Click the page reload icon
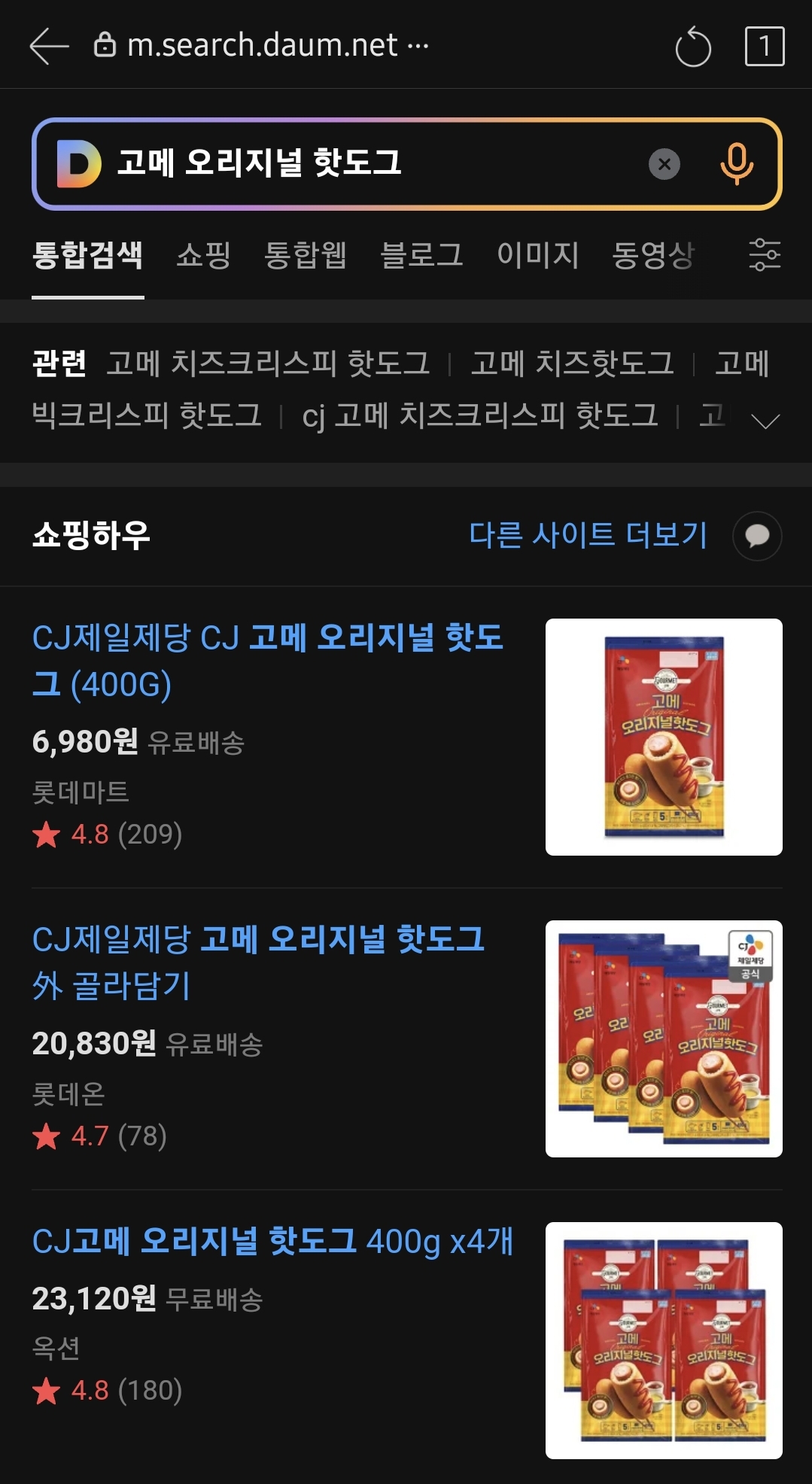Image resolution: width=812 pixels, height=1484 pixels. [x=693, y=44]
